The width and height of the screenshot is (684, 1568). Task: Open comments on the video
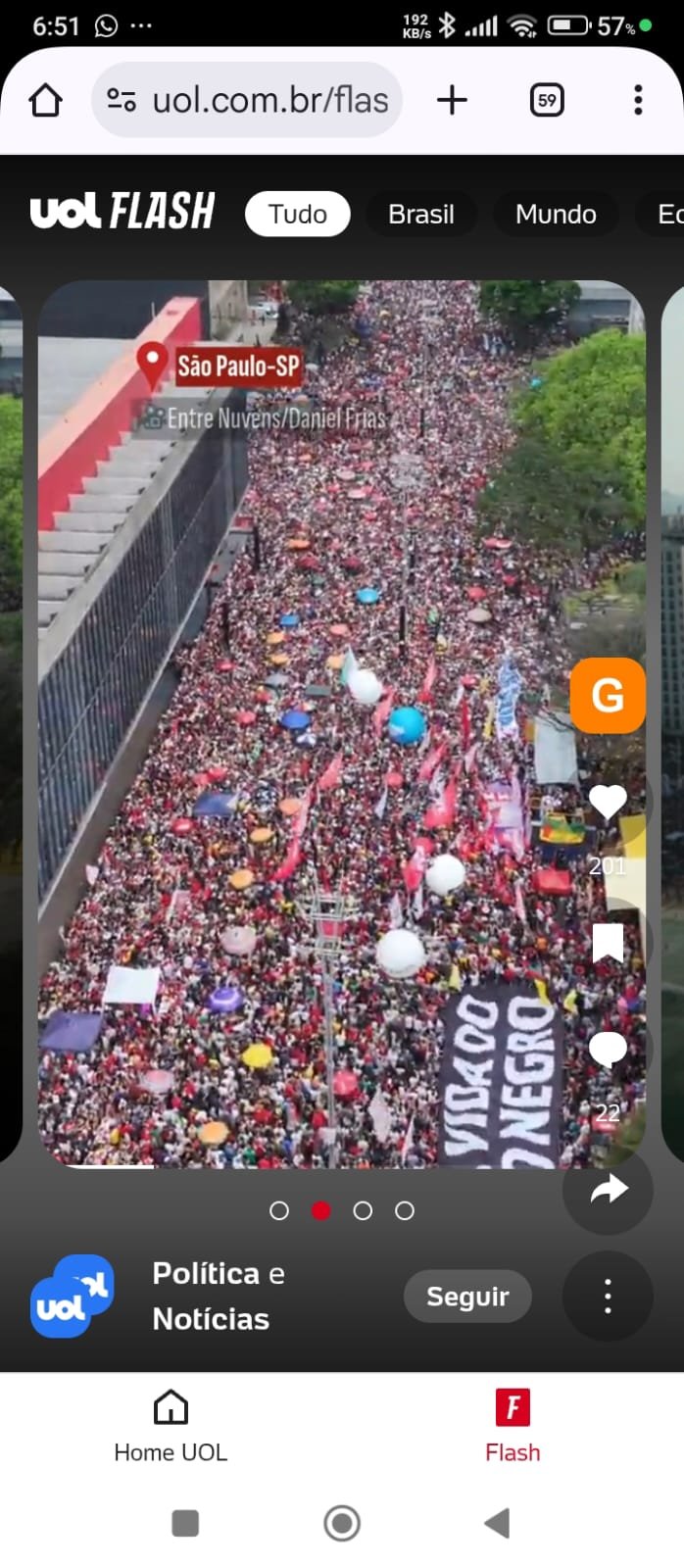(x=608, y=1049)
